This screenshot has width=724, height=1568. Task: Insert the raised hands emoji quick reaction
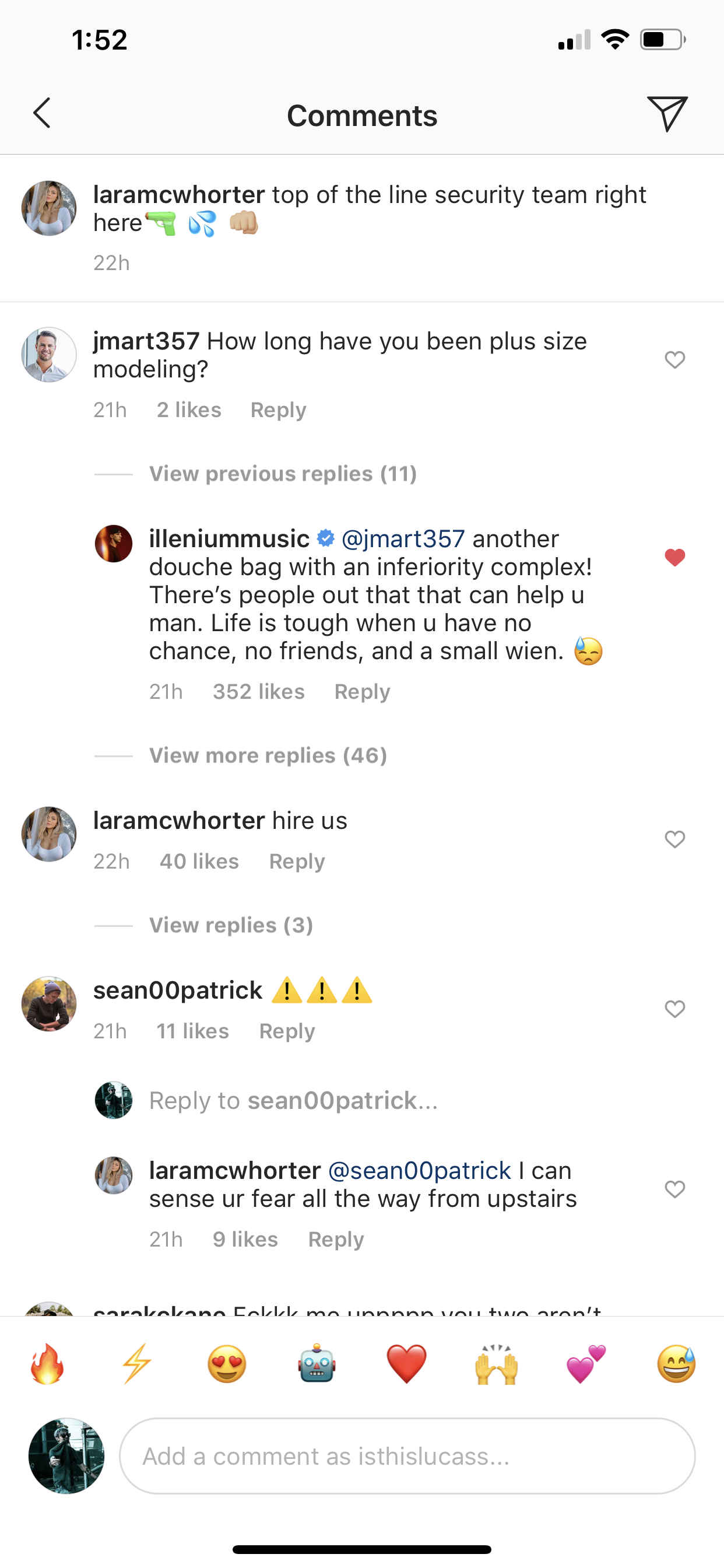pos(497,1364)
